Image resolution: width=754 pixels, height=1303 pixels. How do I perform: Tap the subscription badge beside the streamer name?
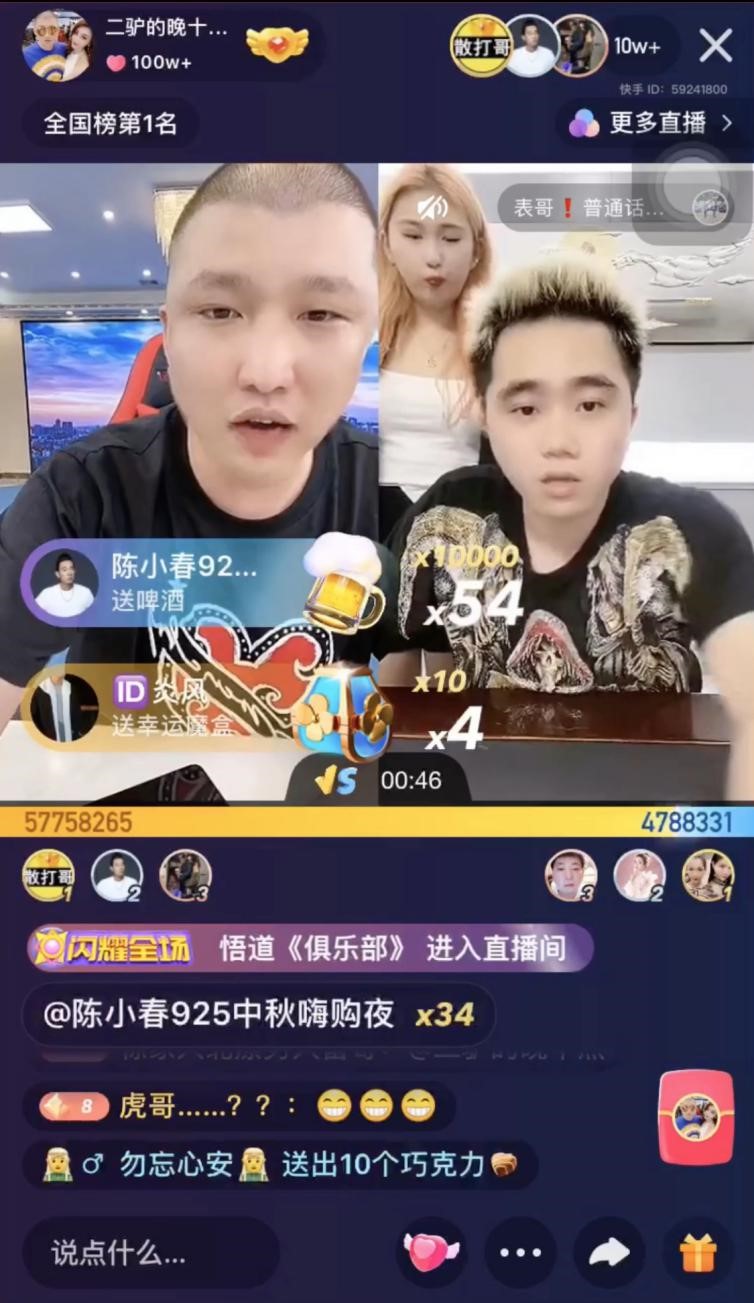(x=278, y=44)
